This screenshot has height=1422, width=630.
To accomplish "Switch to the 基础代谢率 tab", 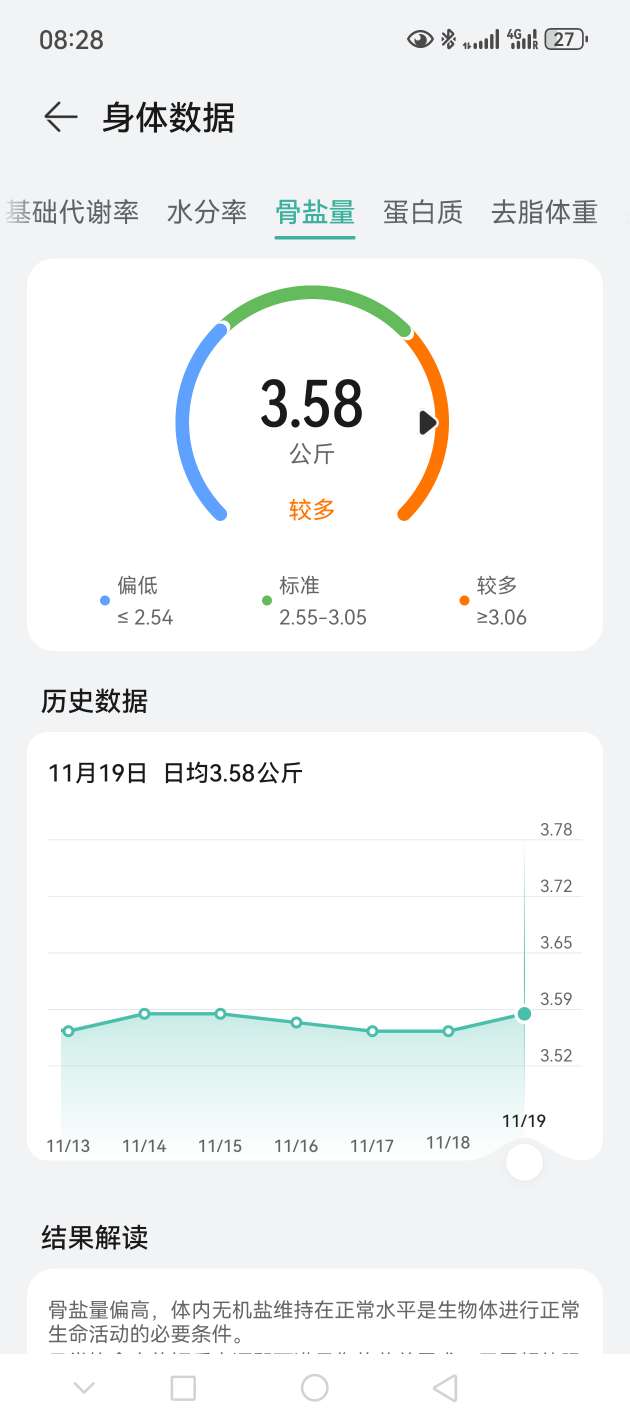I will [x=72, y=212].
